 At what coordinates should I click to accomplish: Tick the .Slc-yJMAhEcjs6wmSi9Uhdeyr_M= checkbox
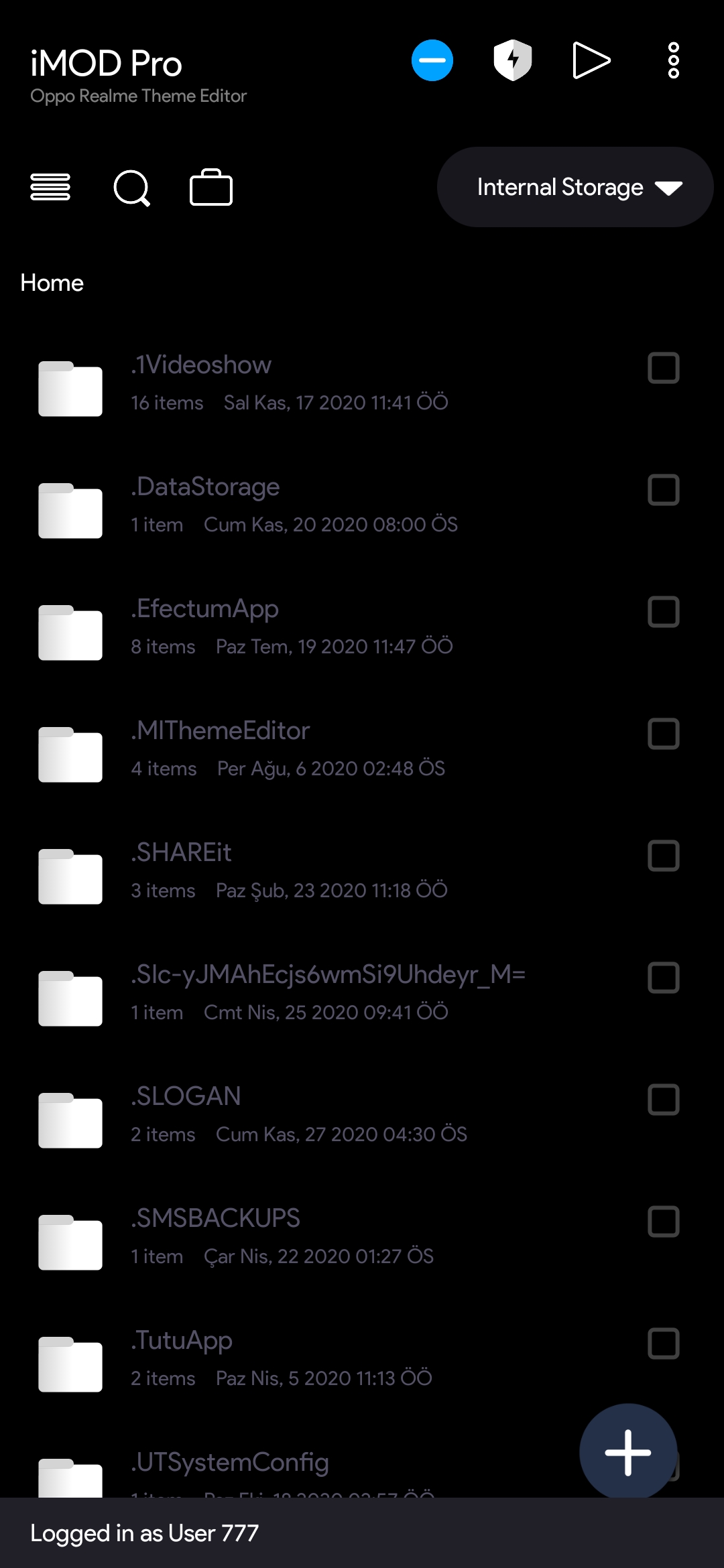664,978
